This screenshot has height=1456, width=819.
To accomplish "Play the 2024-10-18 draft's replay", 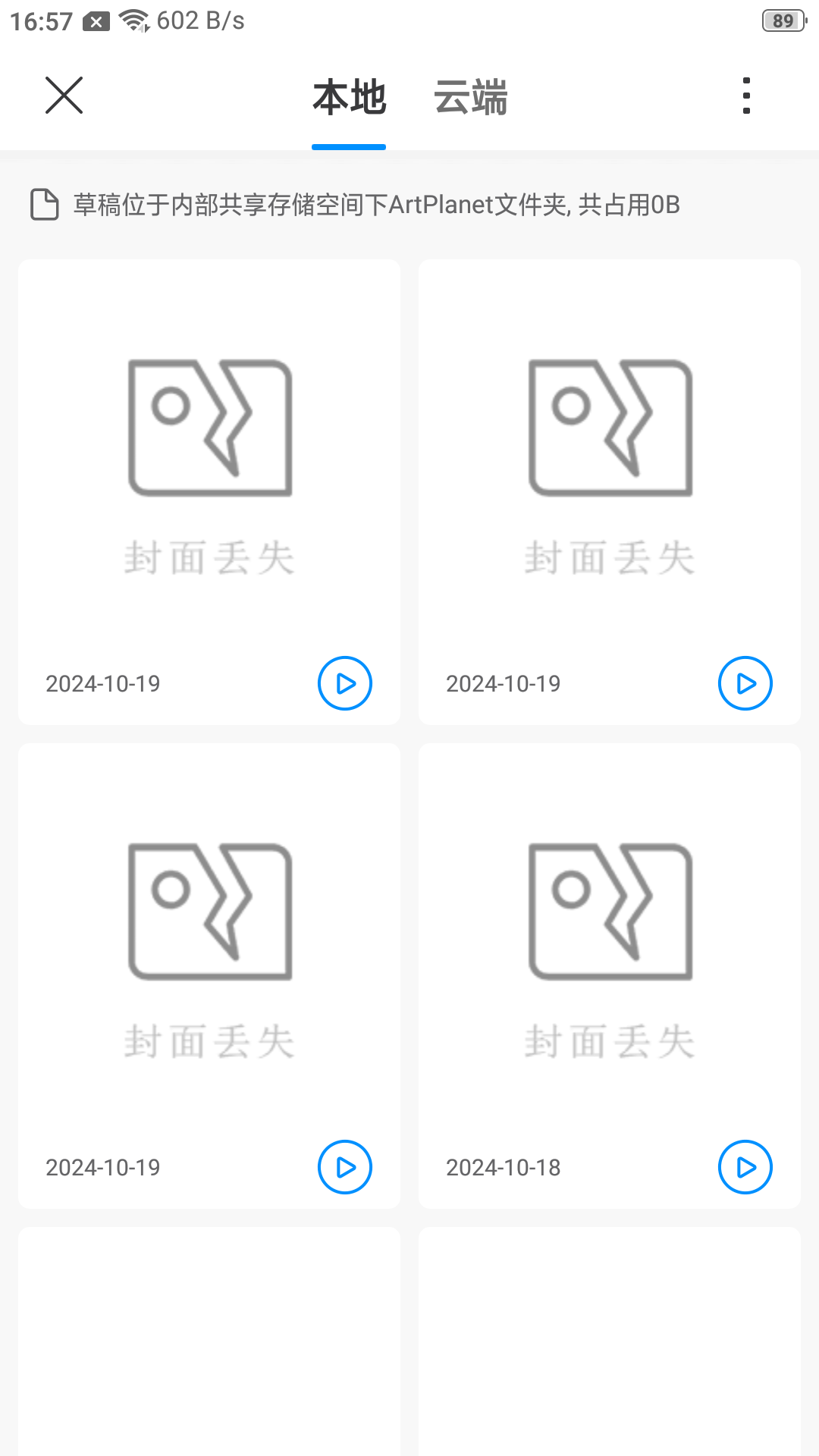I will (x=745, y=1167).
